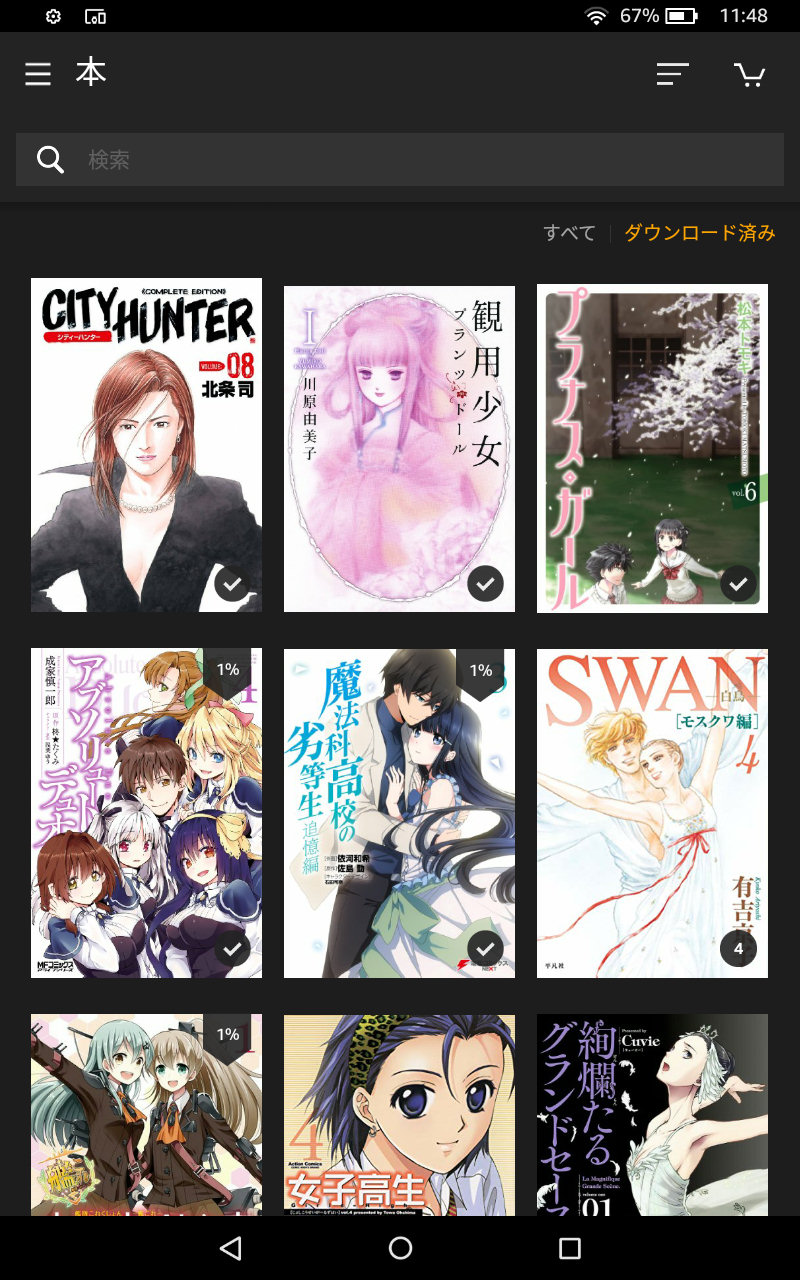The height and width of the screenshot is (1280, 800).
Task: Open City Hunter volume 08
Action: (x=146, y=445)
